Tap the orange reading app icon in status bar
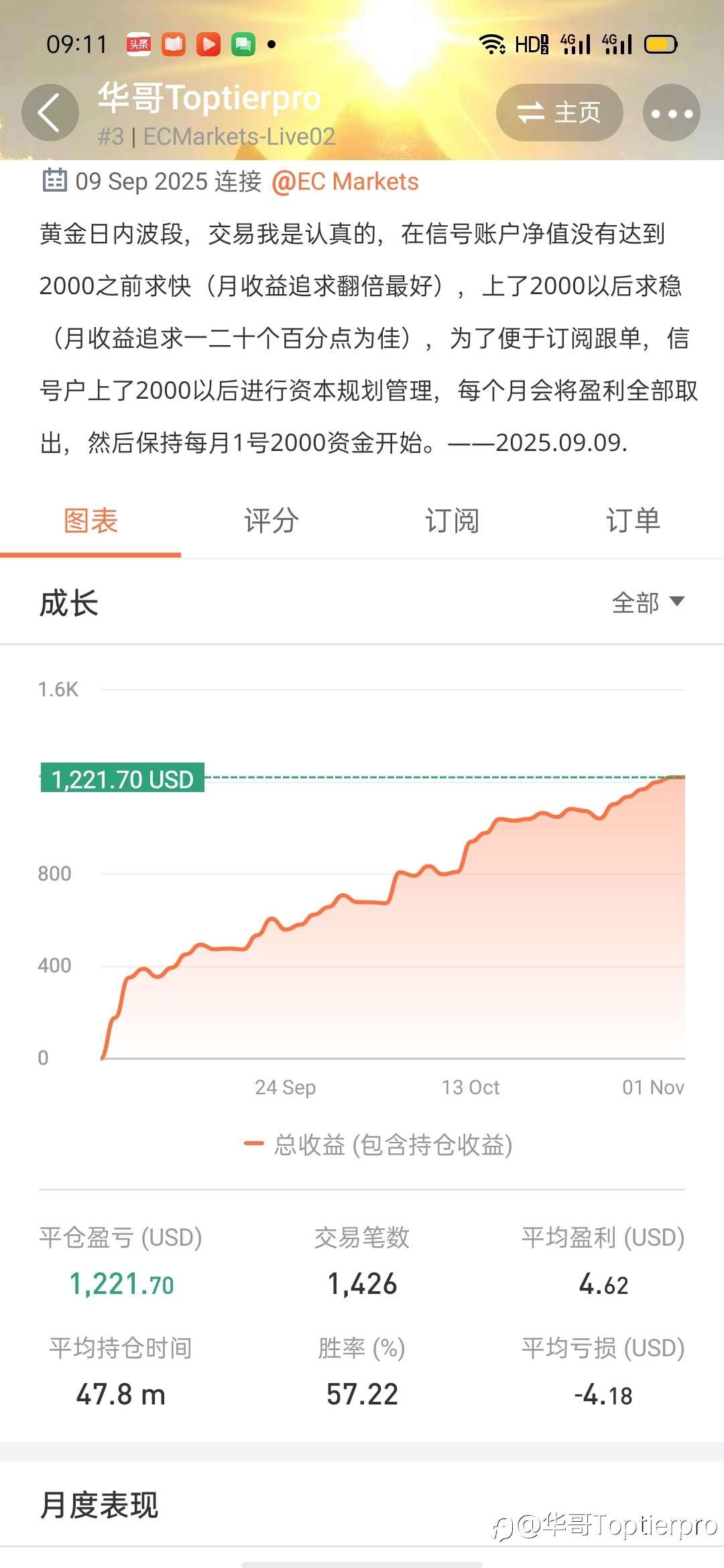 [x=174, y=44]
